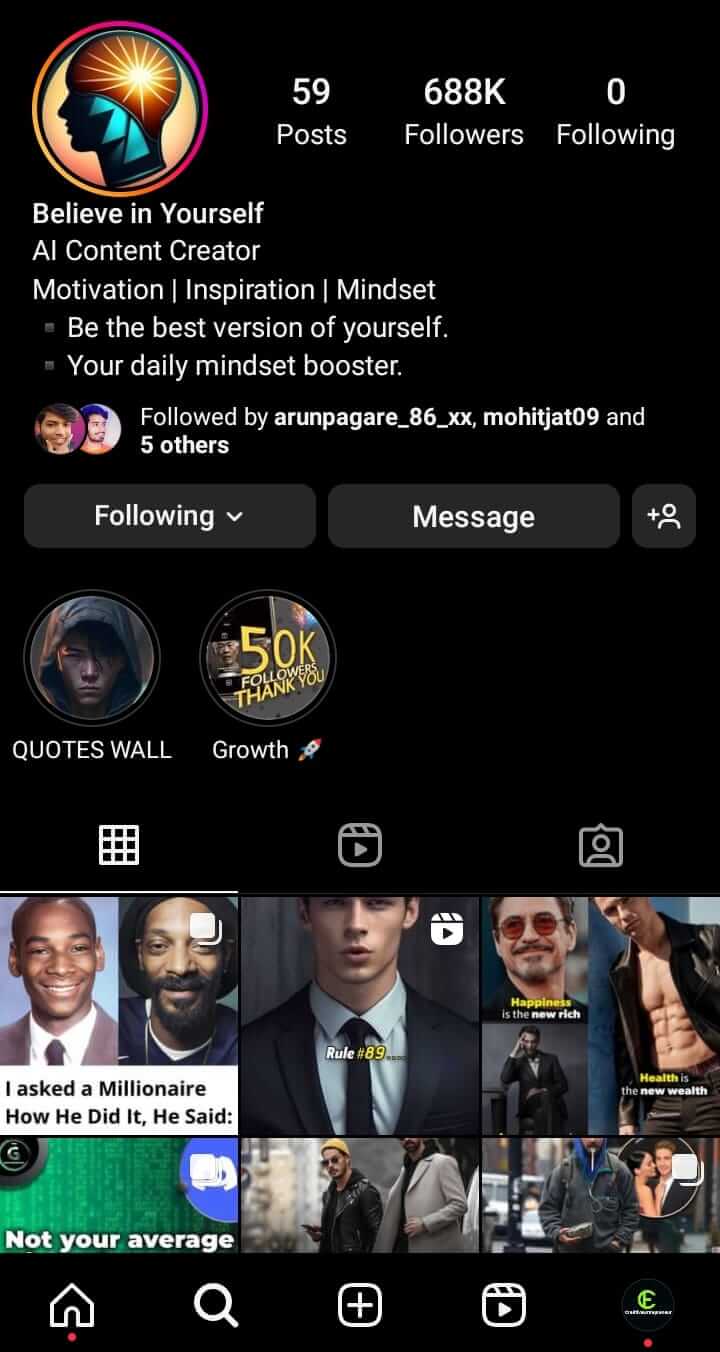
Task: Open the Growth highlight story
Action: [x=267, y=657]
